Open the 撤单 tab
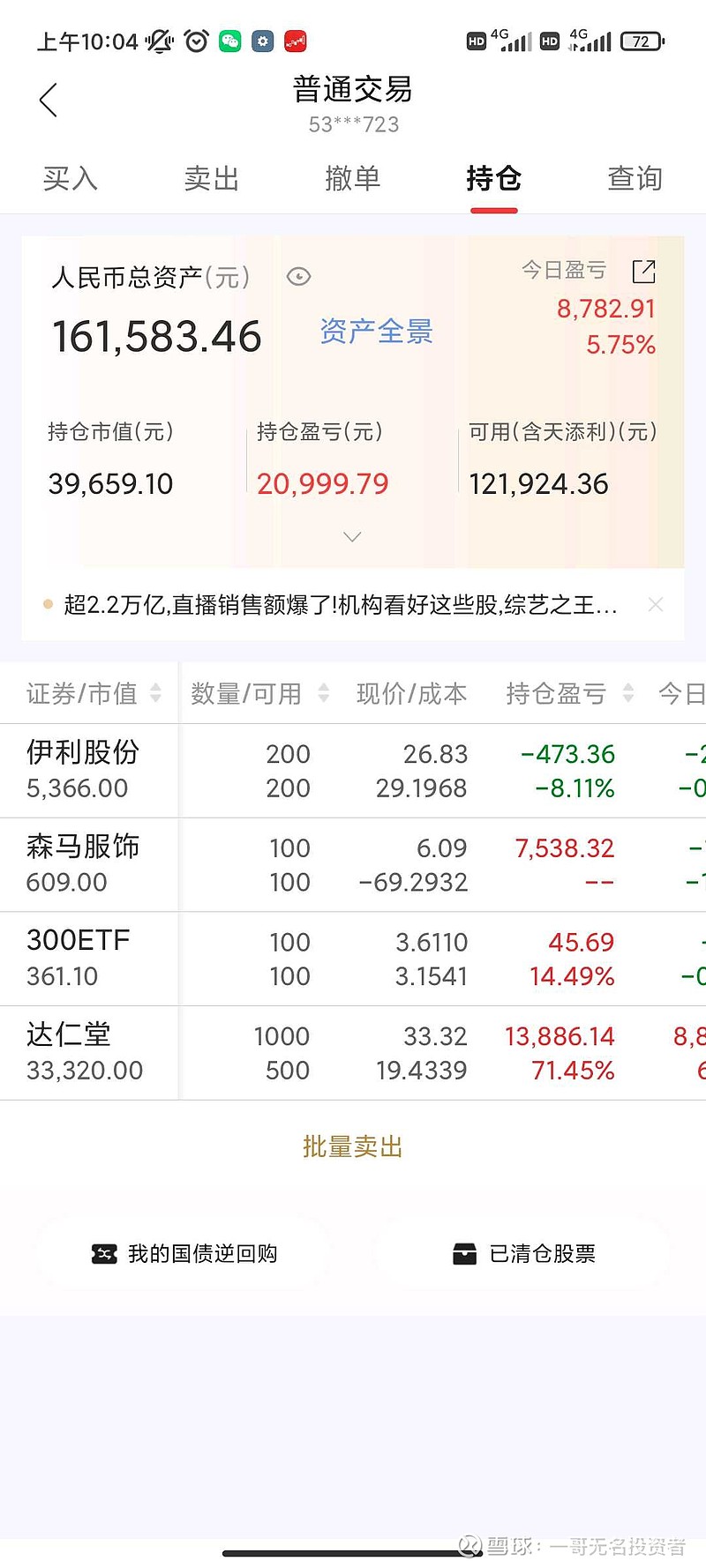The width and height of the screenshot is (706, 1568). (353, 178)
